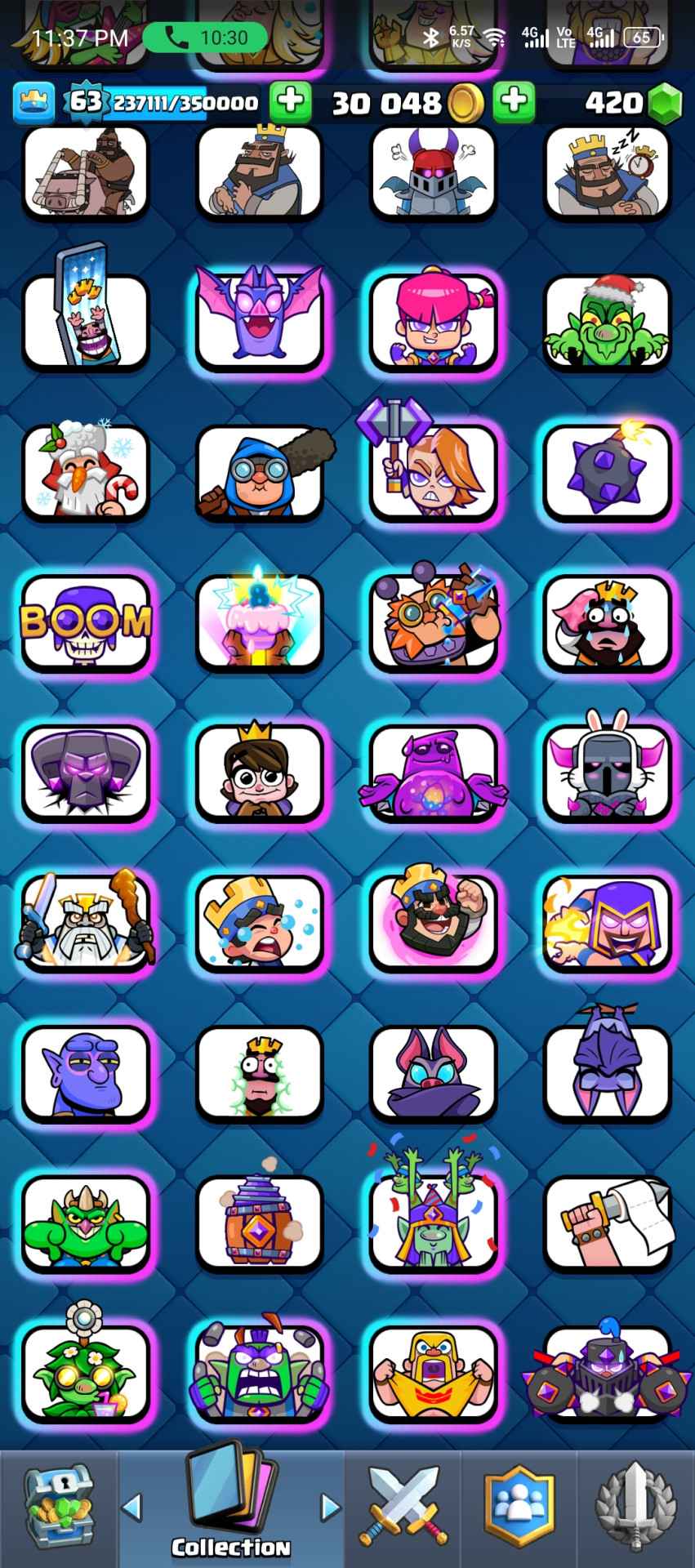Screen dimensions: 695x1568
Task: Tap the green plus beside the XP bar
Action: pos(290,101)
